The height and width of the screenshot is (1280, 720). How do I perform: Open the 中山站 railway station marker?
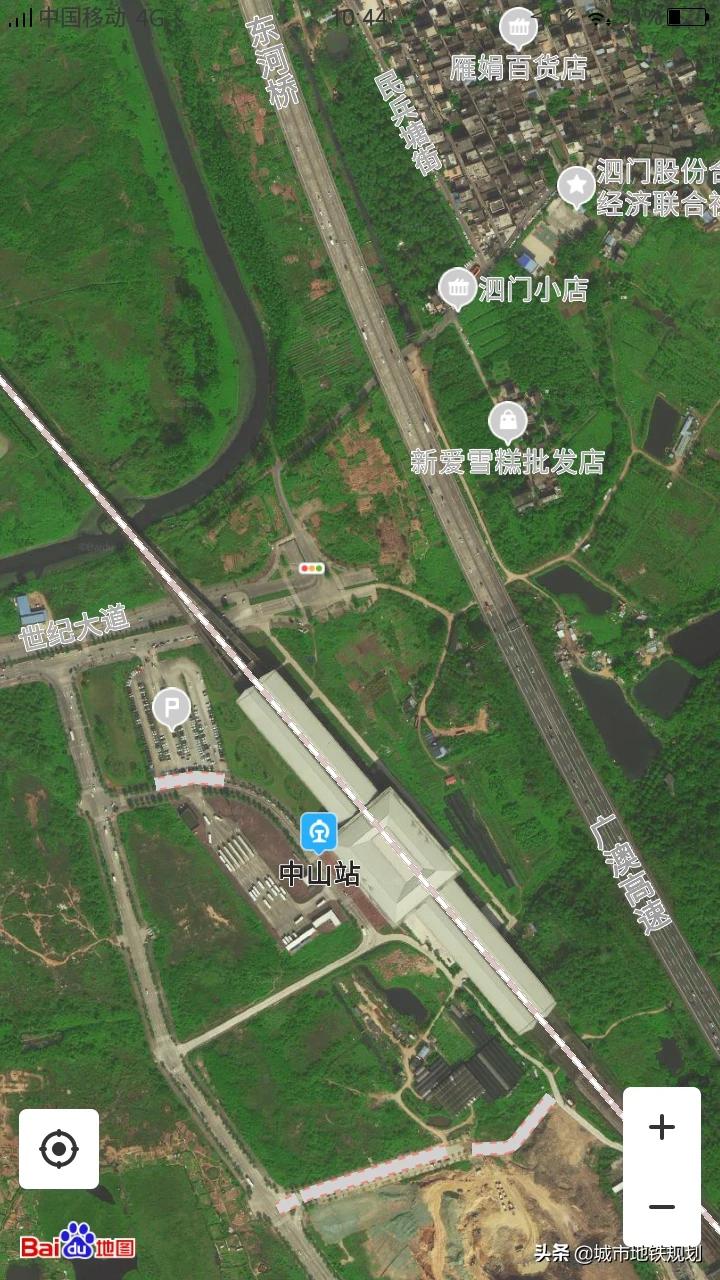pyautogui.click(x=319, y=834)
